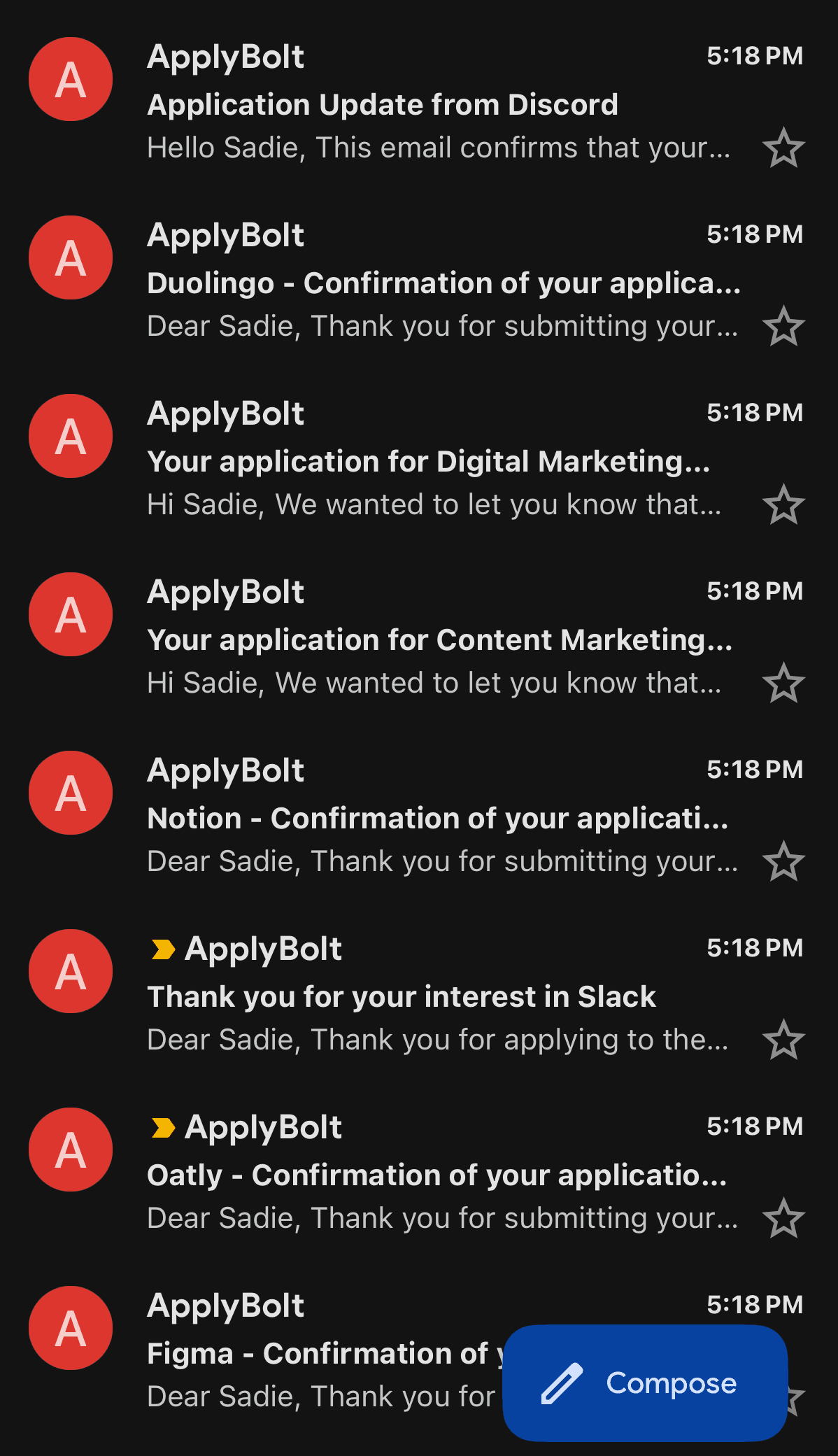838x1456 pixels.
Task: Star the Thank you for your interest in Slack email
Action: (x=783, y=1040)
